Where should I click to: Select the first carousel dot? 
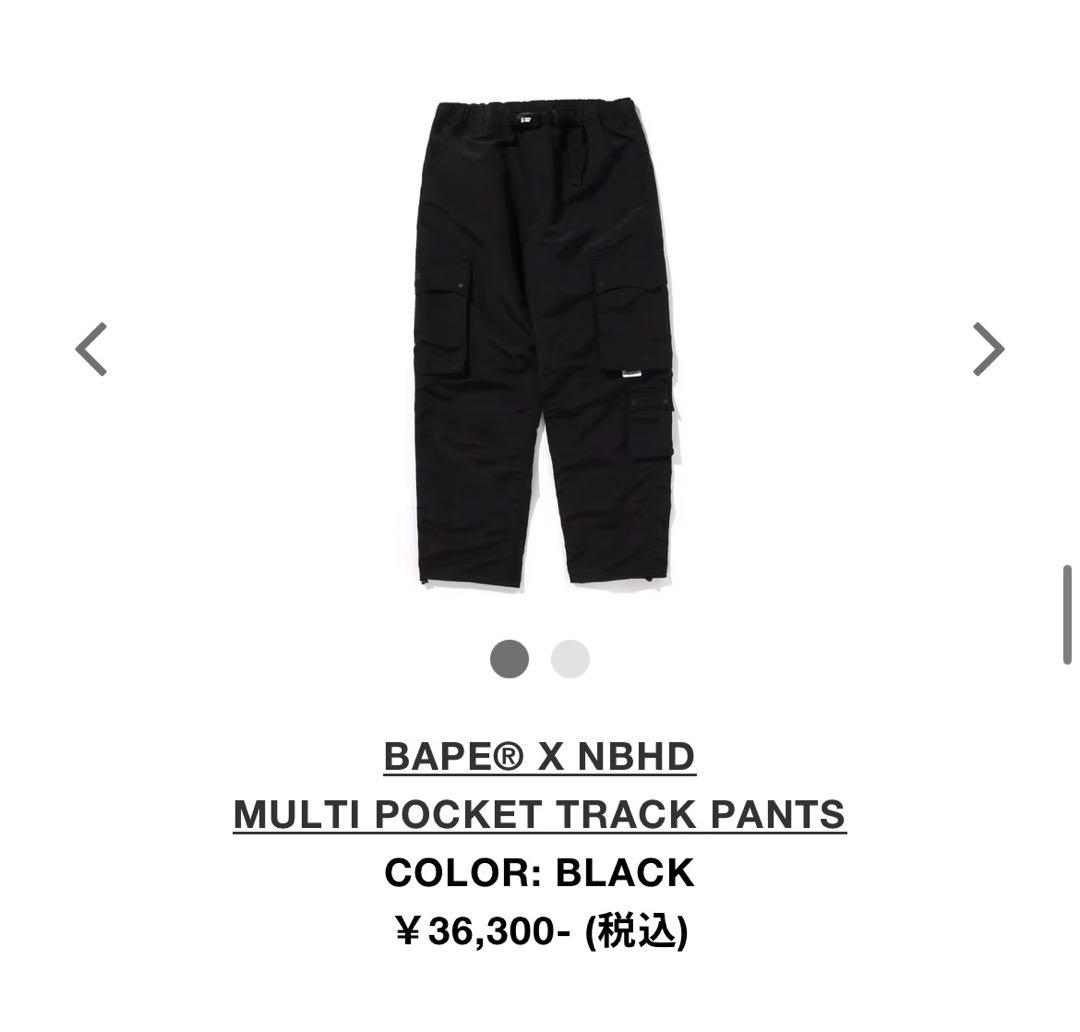[x=509, y=659]
